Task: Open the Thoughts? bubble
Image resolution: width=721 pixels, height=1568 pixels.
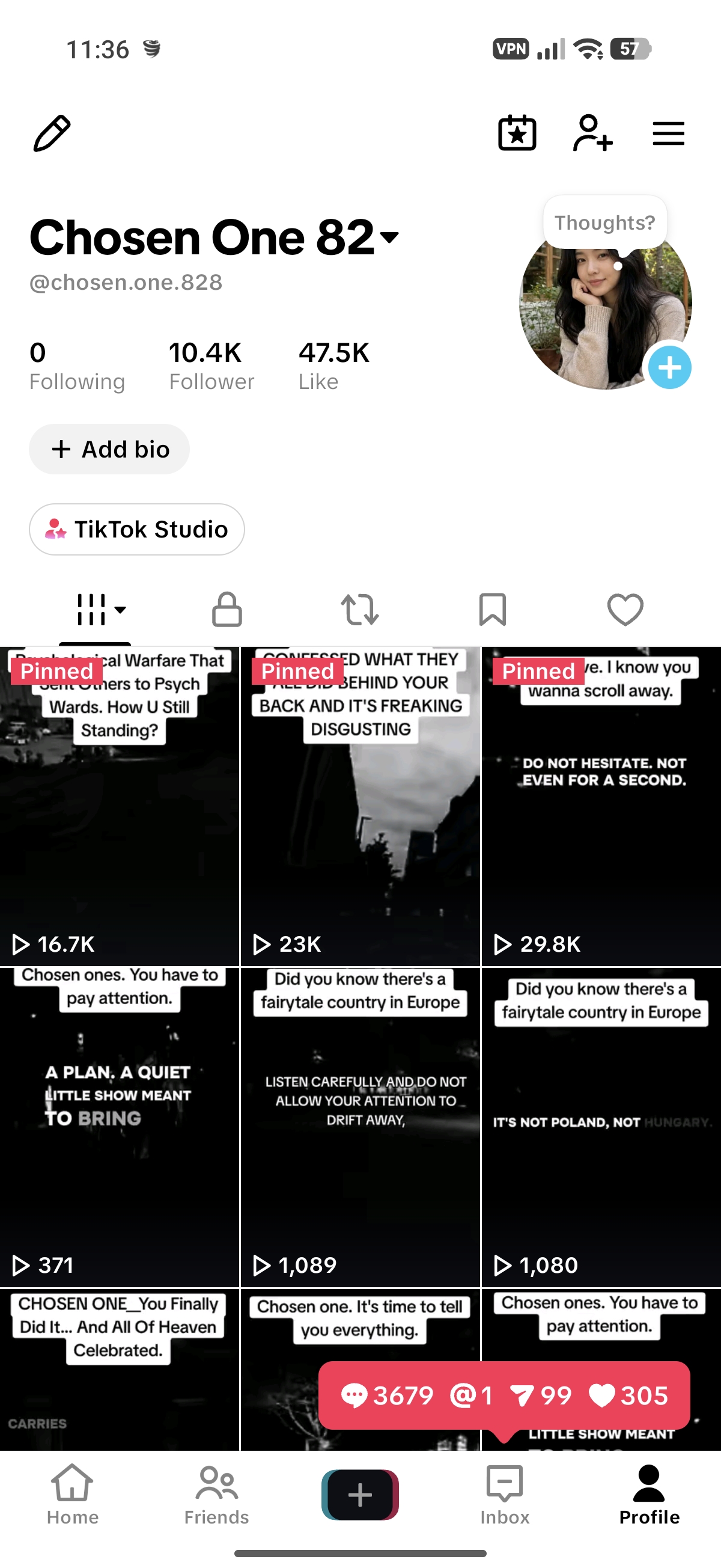Action: tap(605, 223)
